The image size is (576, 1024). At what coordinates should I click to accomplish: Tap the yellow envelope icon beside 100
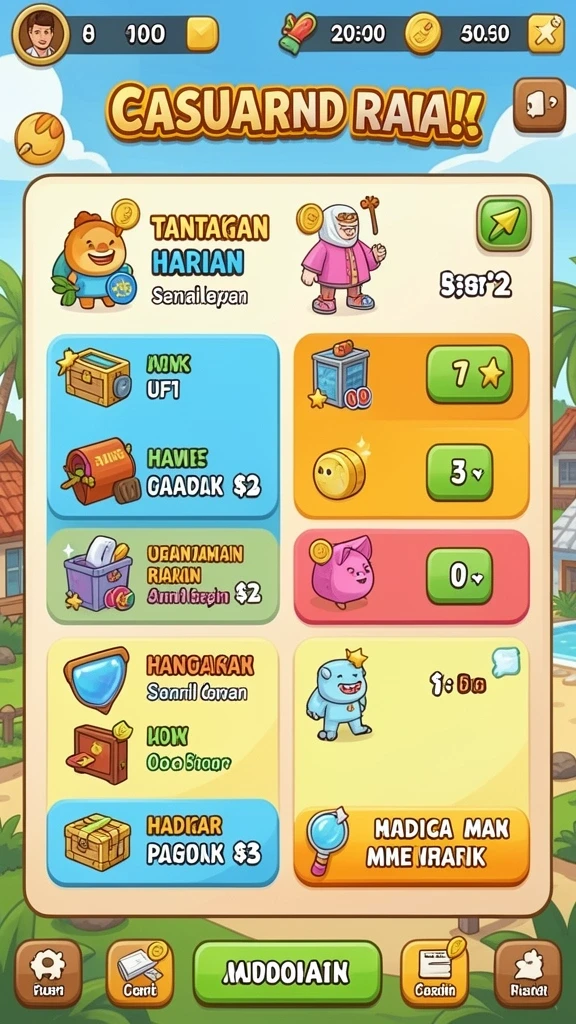point(202,34)
